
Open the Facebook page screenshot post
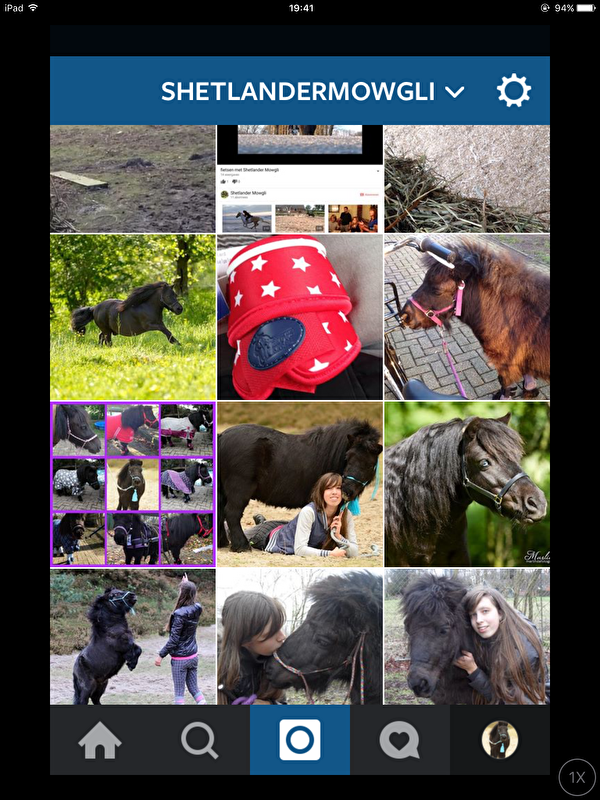[299, 178]
